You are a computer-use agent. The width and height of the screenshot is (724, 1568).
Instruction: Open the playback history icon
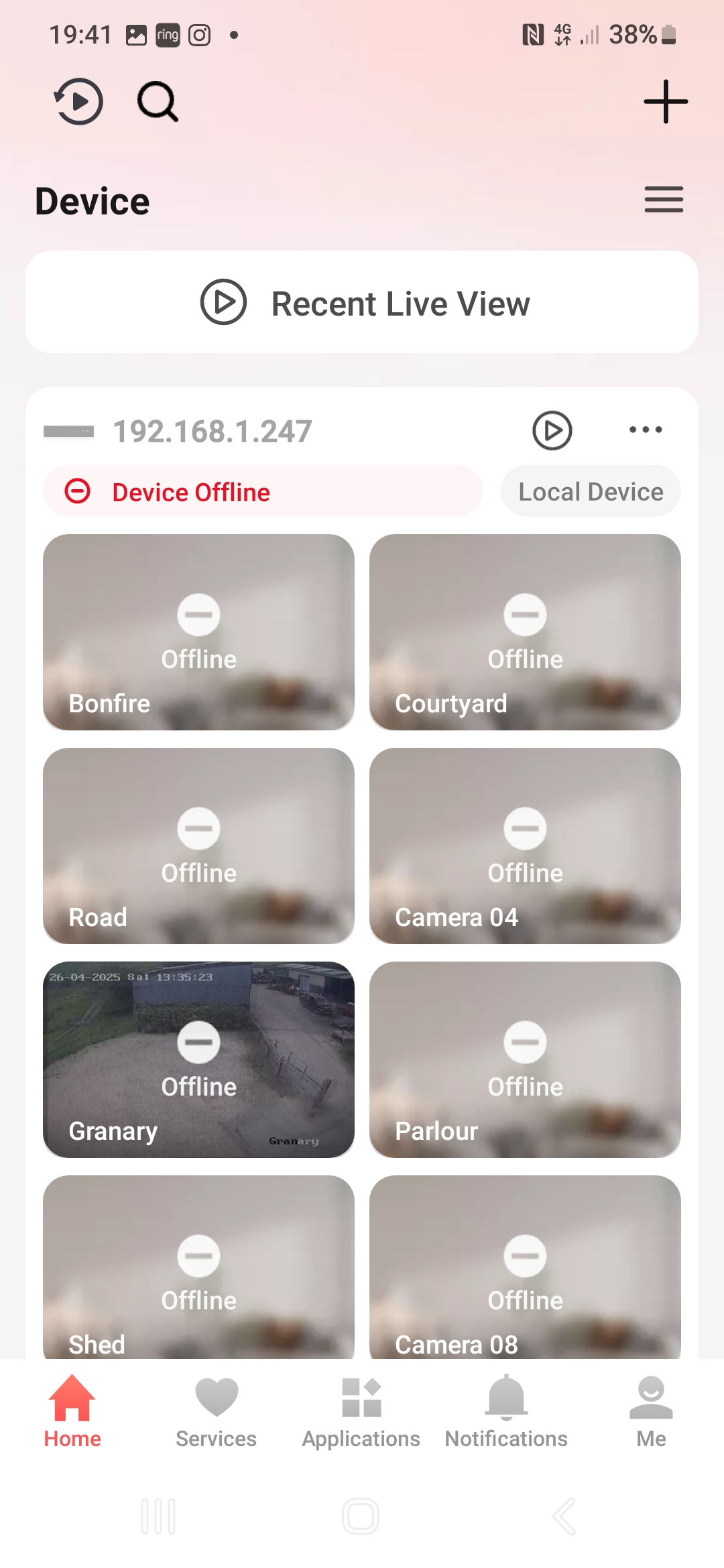pos(78,102)
